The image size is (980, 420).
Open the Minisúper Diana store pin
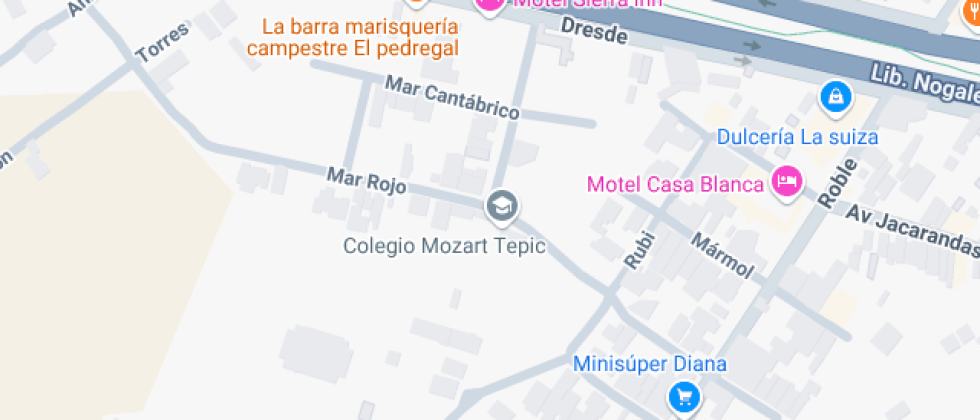684,396
